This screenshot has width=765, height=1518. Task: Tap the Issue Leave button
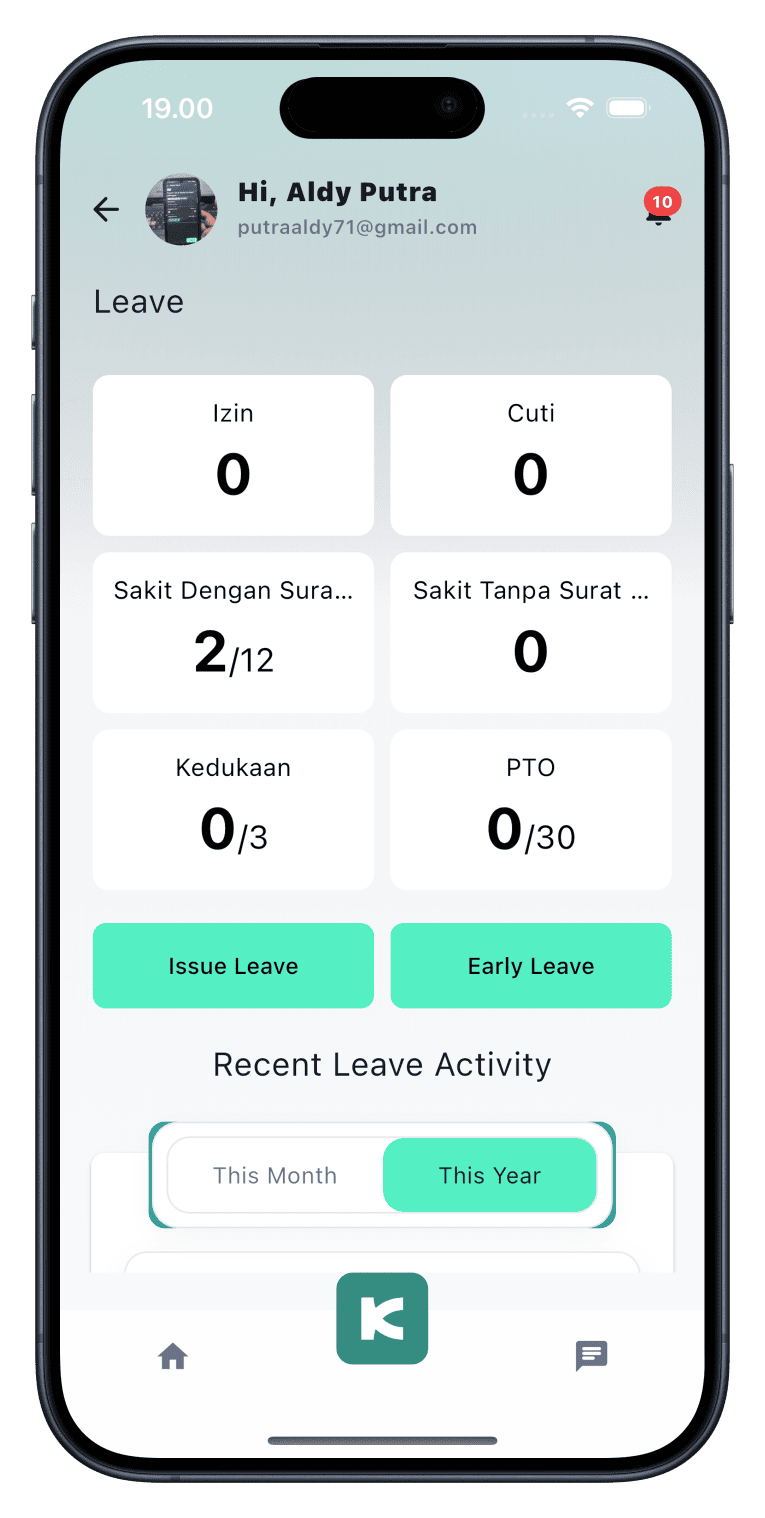click(233, 966)
